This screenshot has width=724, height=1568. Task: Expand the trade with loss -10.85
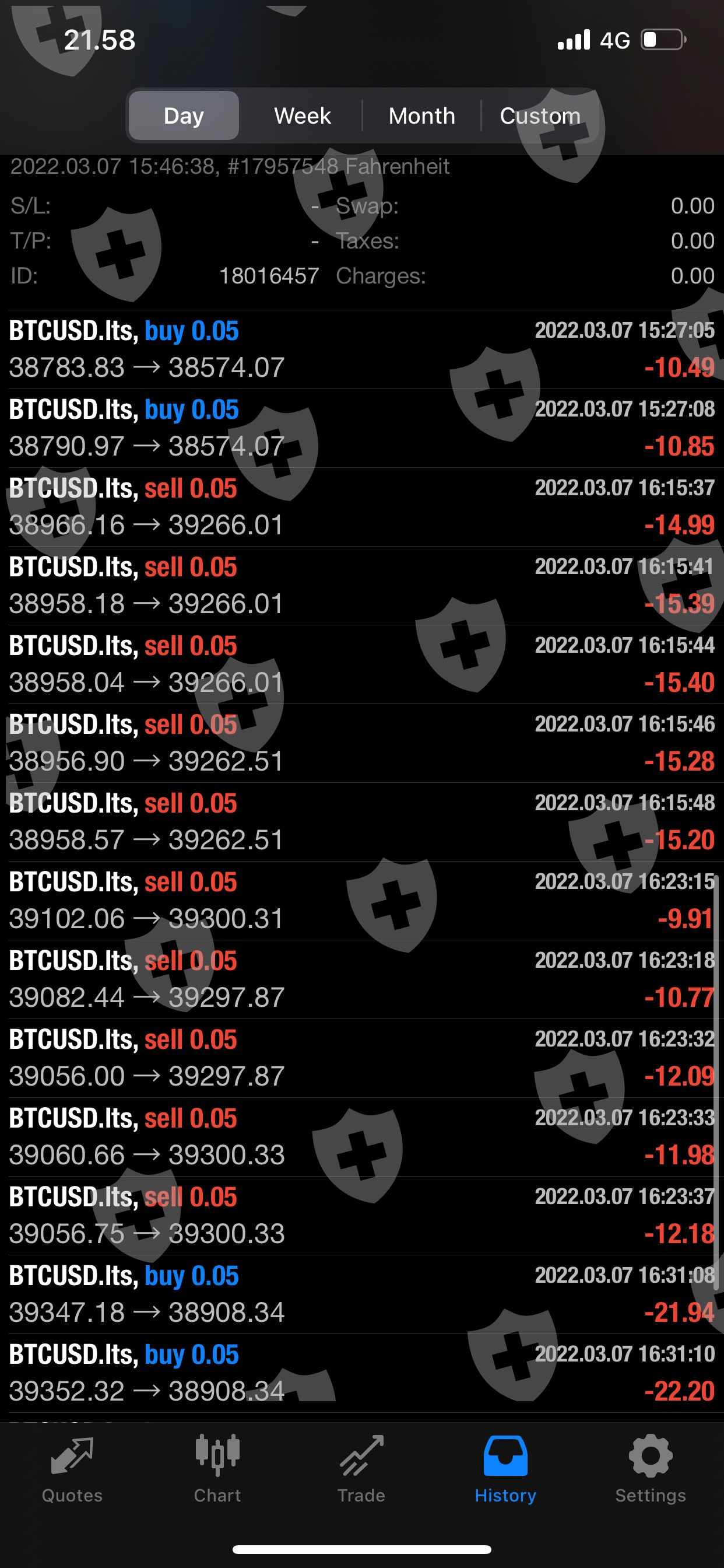tap(361, 428)
